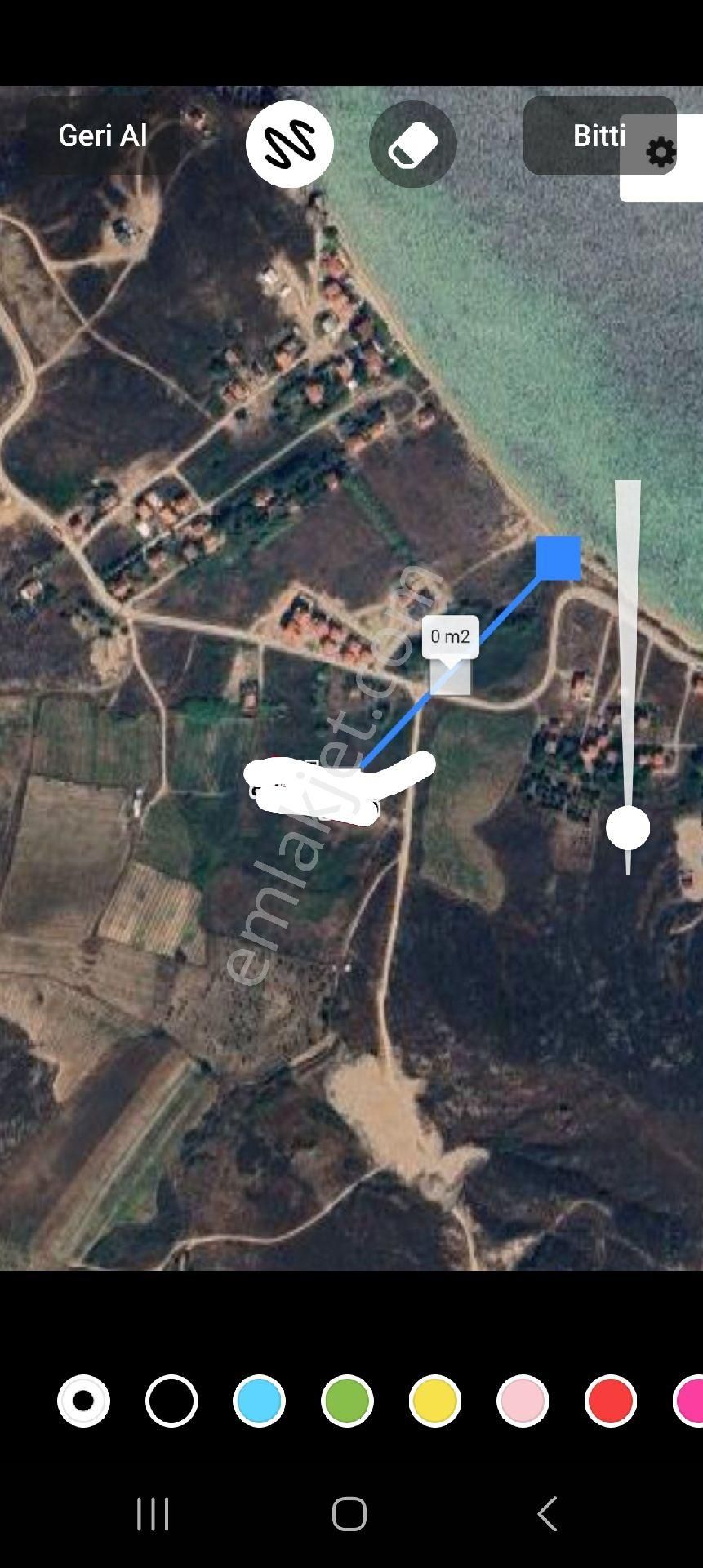Pick the magenta color swatch
Screen dimensions: 703x1568
[x=691, y=1401]
